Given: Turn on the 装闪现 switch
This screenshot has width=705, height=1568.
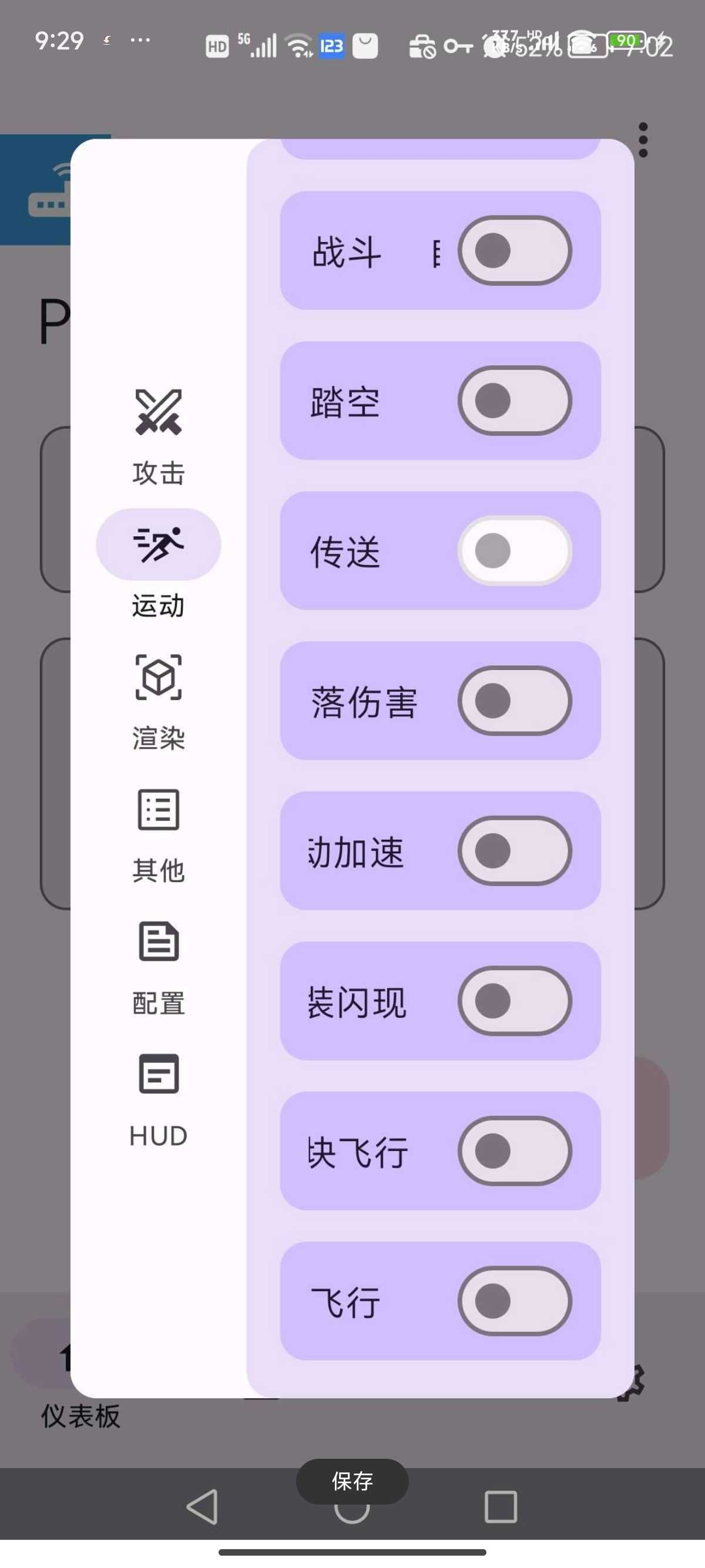Looking at the screenshot, I should tap(515, 1001).
